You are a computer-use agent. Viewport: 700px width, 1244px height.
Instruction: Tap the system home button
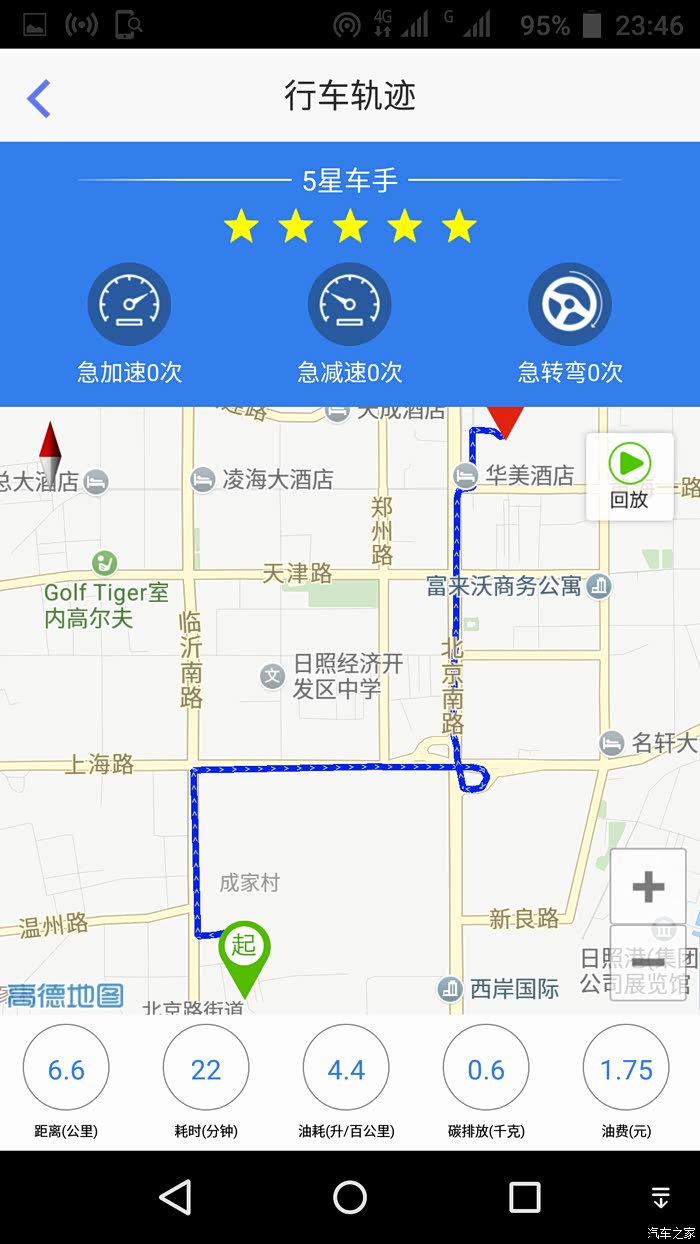point(350,1197)
